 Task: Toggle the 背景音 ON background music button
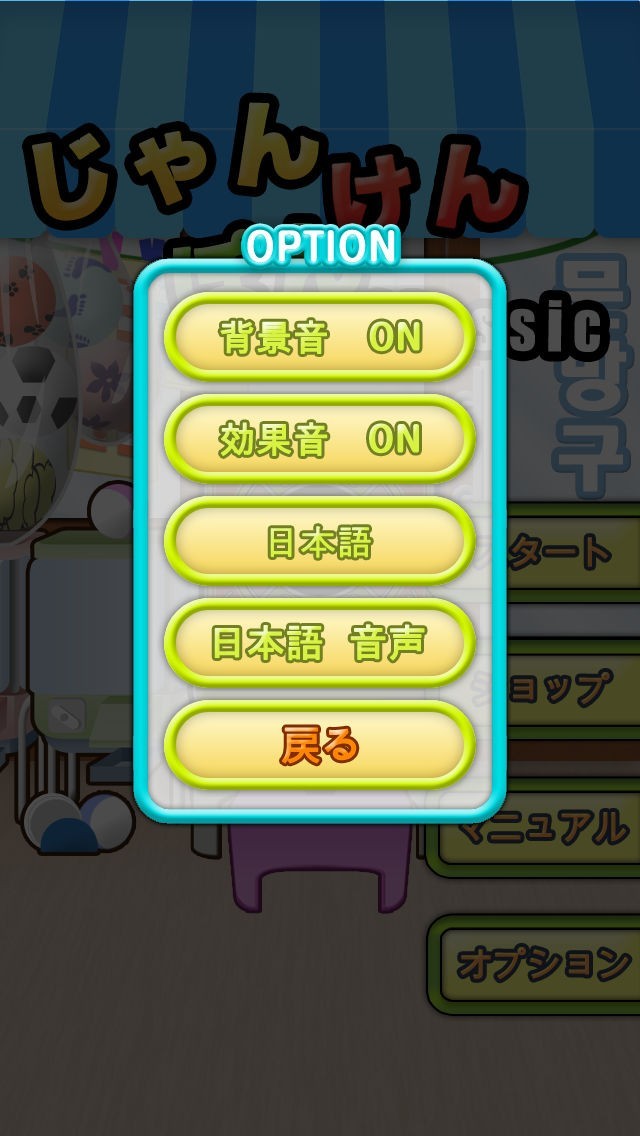pyautogui.click(x=319, y=338)
